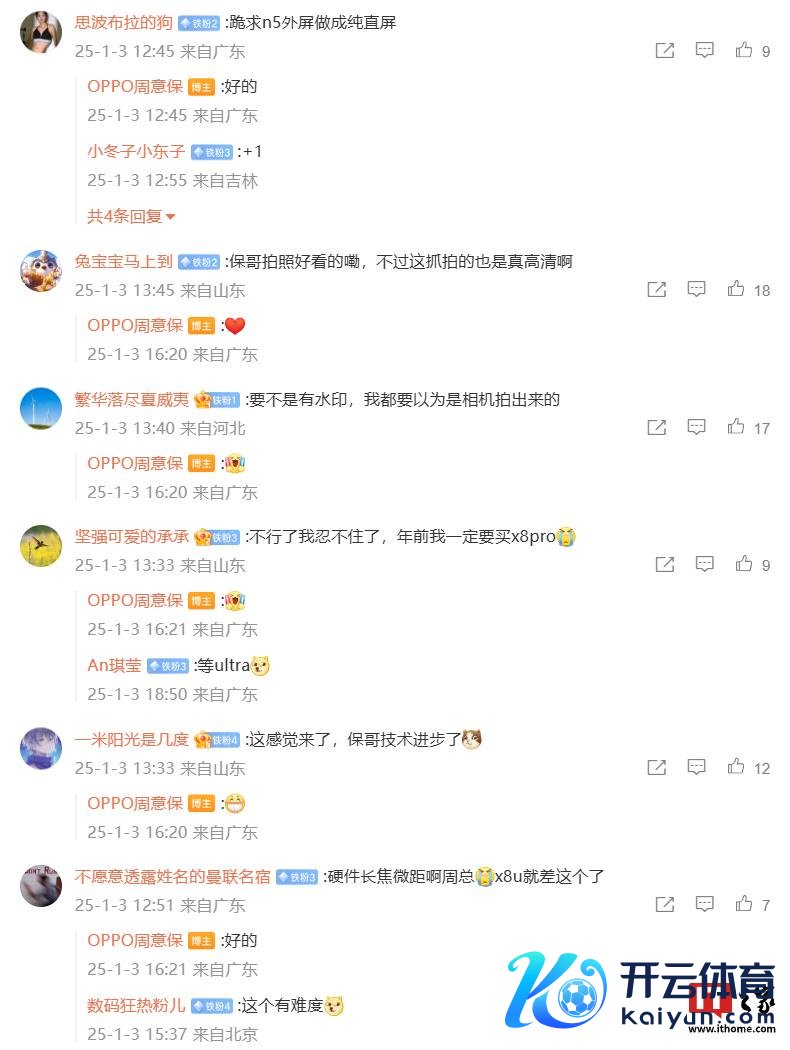Share 繁华落尽夏威夷's comment
This screenshot has height=1050, width=790.
[657, 427]
